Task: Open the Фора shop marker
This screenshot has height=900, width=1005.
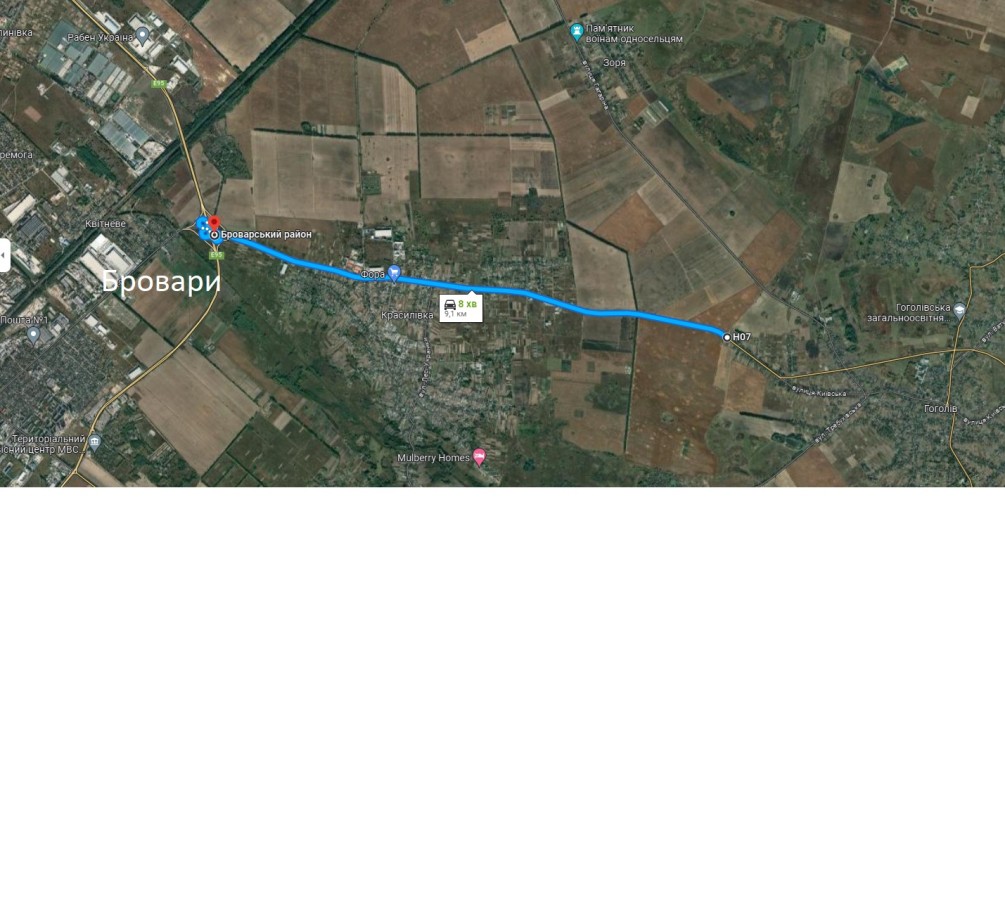Action: coord(394,272)
